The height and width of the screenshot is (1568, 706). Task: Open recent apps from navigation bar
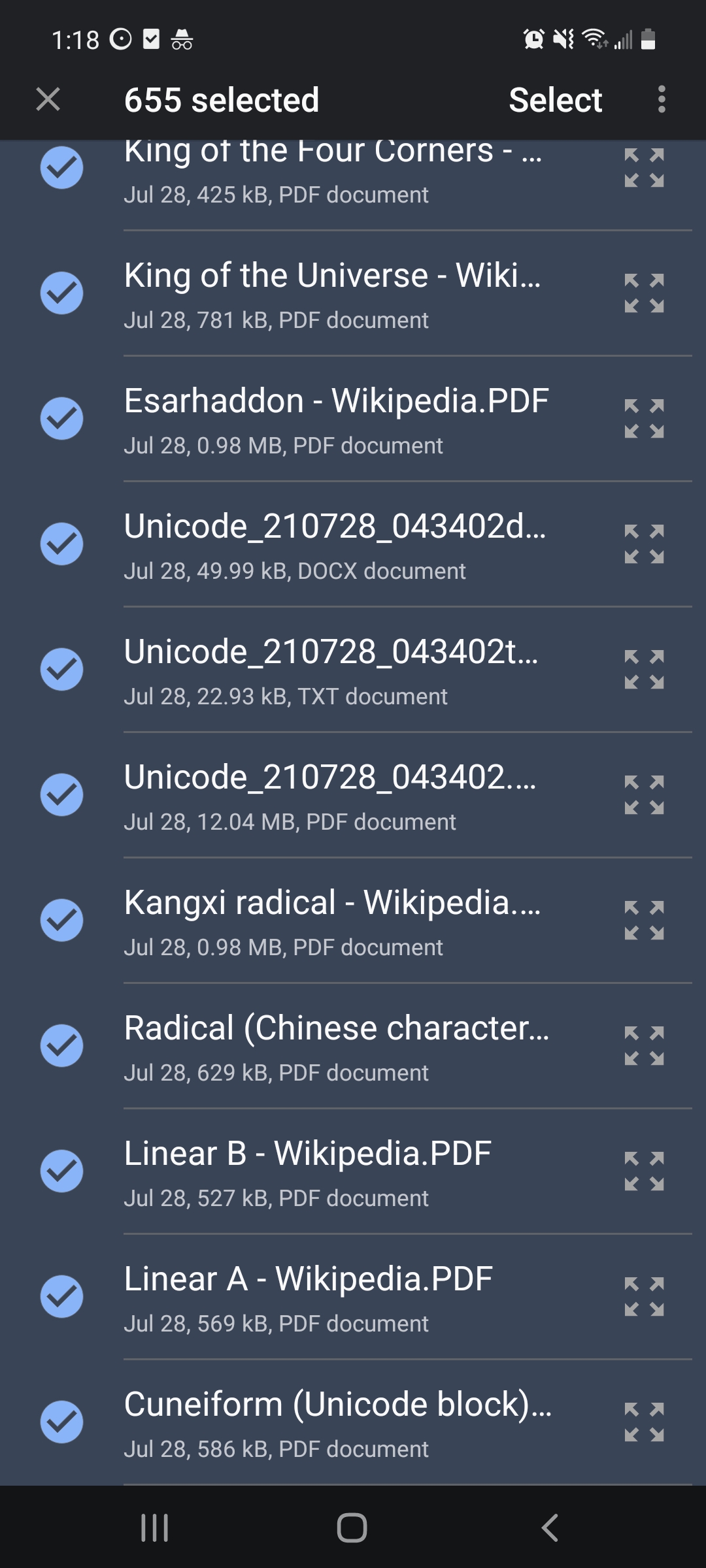[155, 1528]
